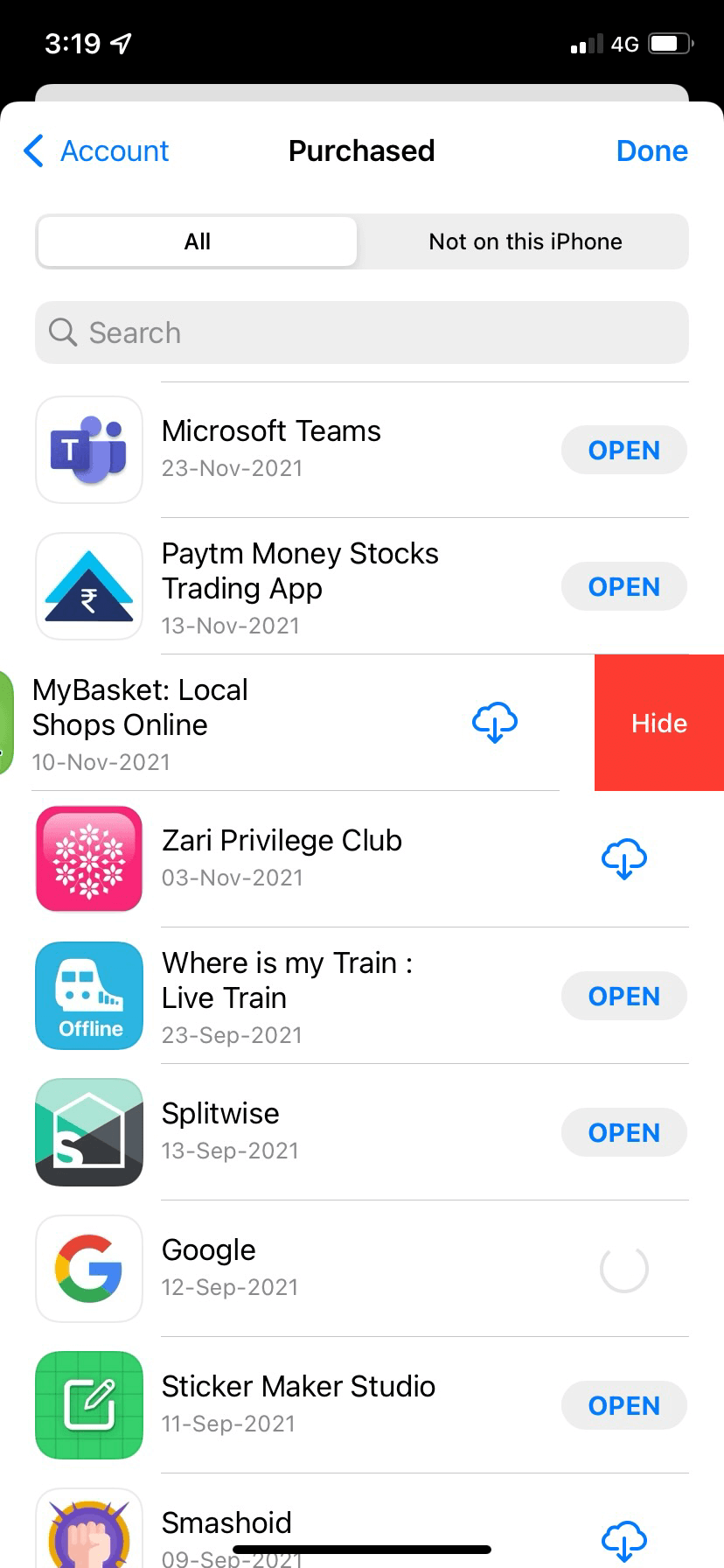Image resolution: width=724 pixels, height=1568 pixels.
Task: Launch Splitwise with its OPEN button
Action: [623, 1131]
